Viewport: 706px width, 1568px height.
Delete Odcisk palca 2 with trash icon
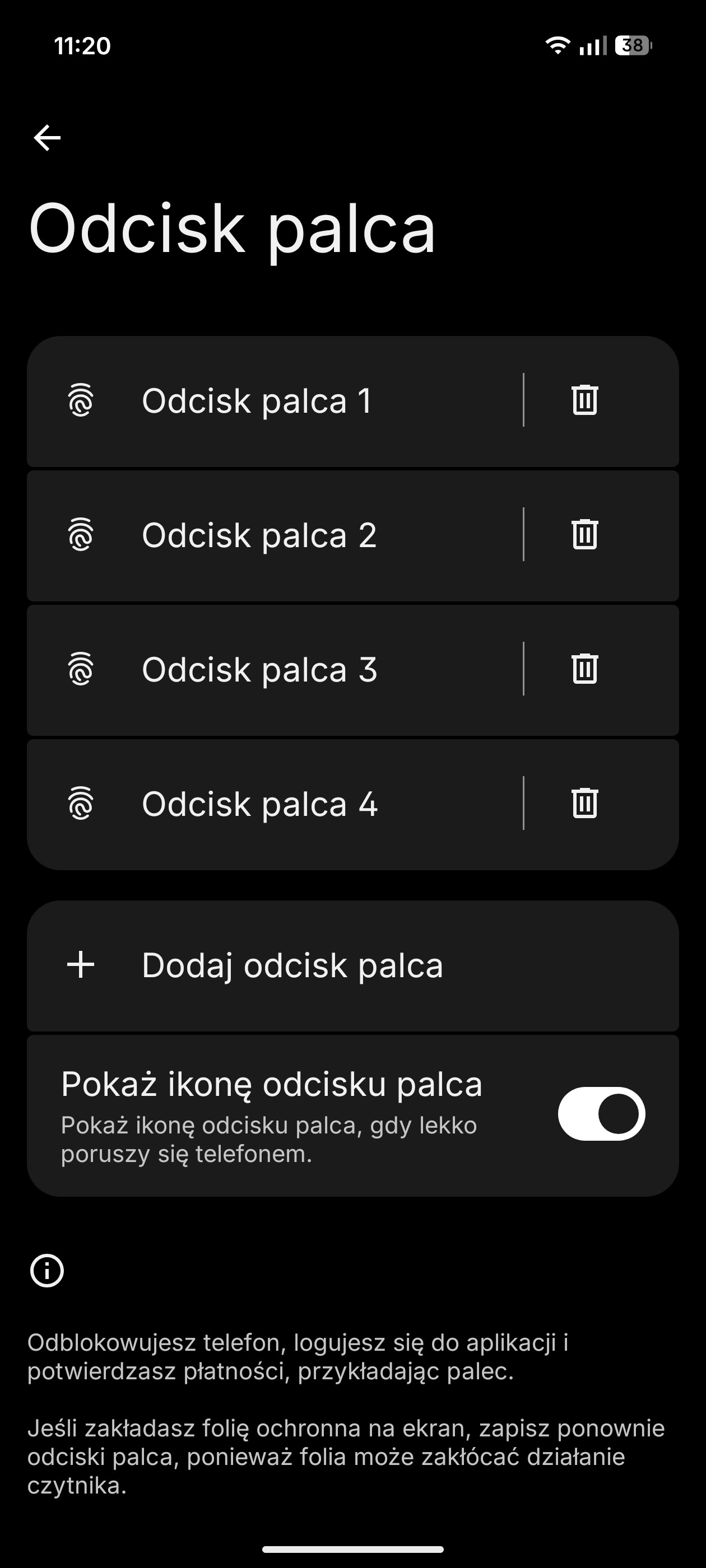pos(584,534)
